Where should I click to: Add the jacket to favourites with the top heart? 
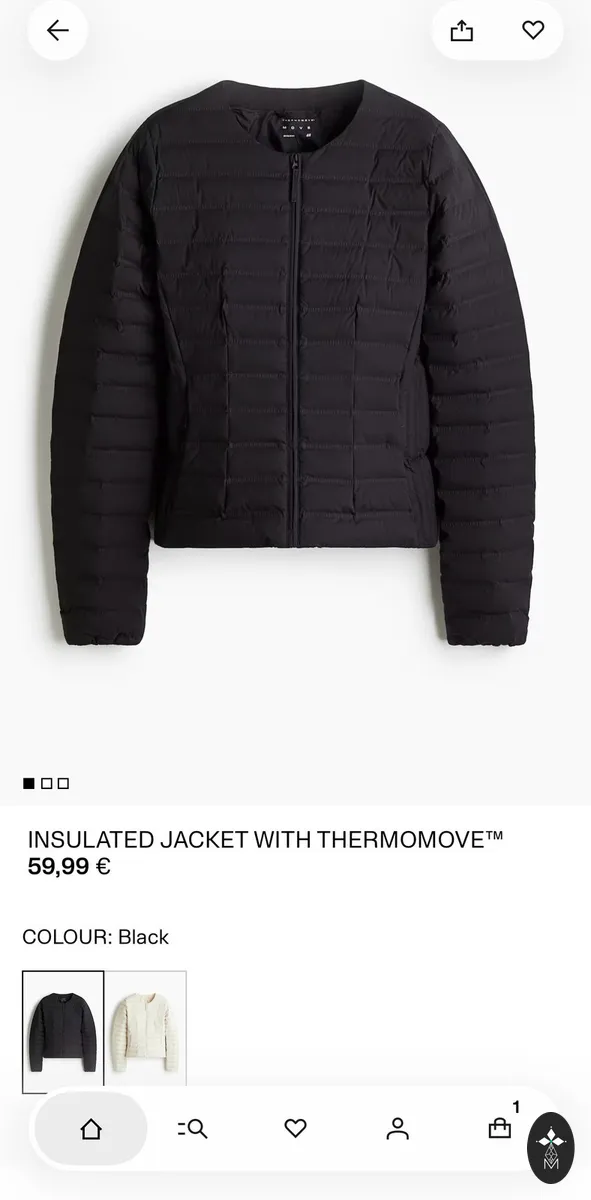(533, 31)
